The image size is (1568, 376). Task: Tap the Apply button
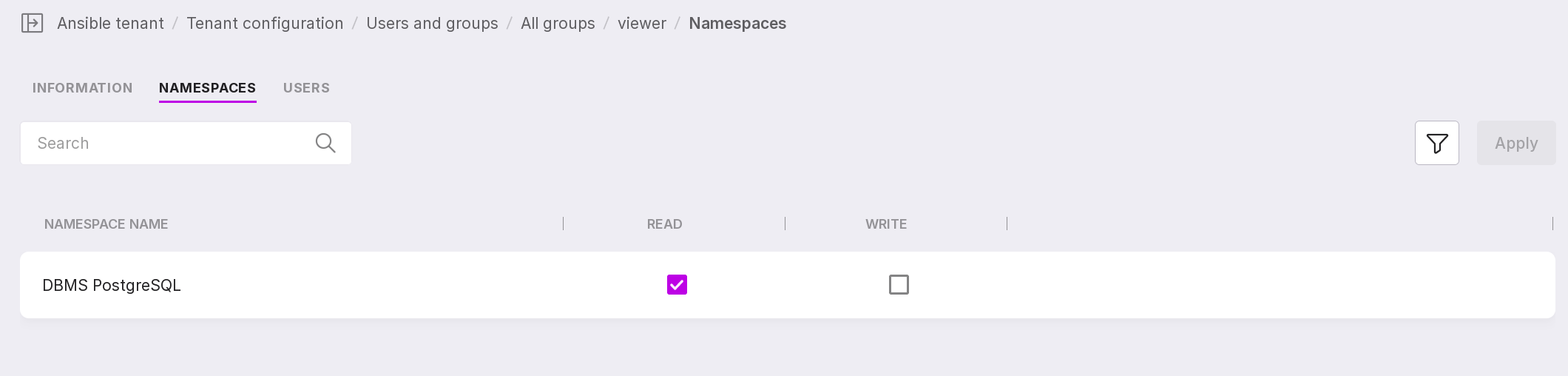tap(1515, 144)
